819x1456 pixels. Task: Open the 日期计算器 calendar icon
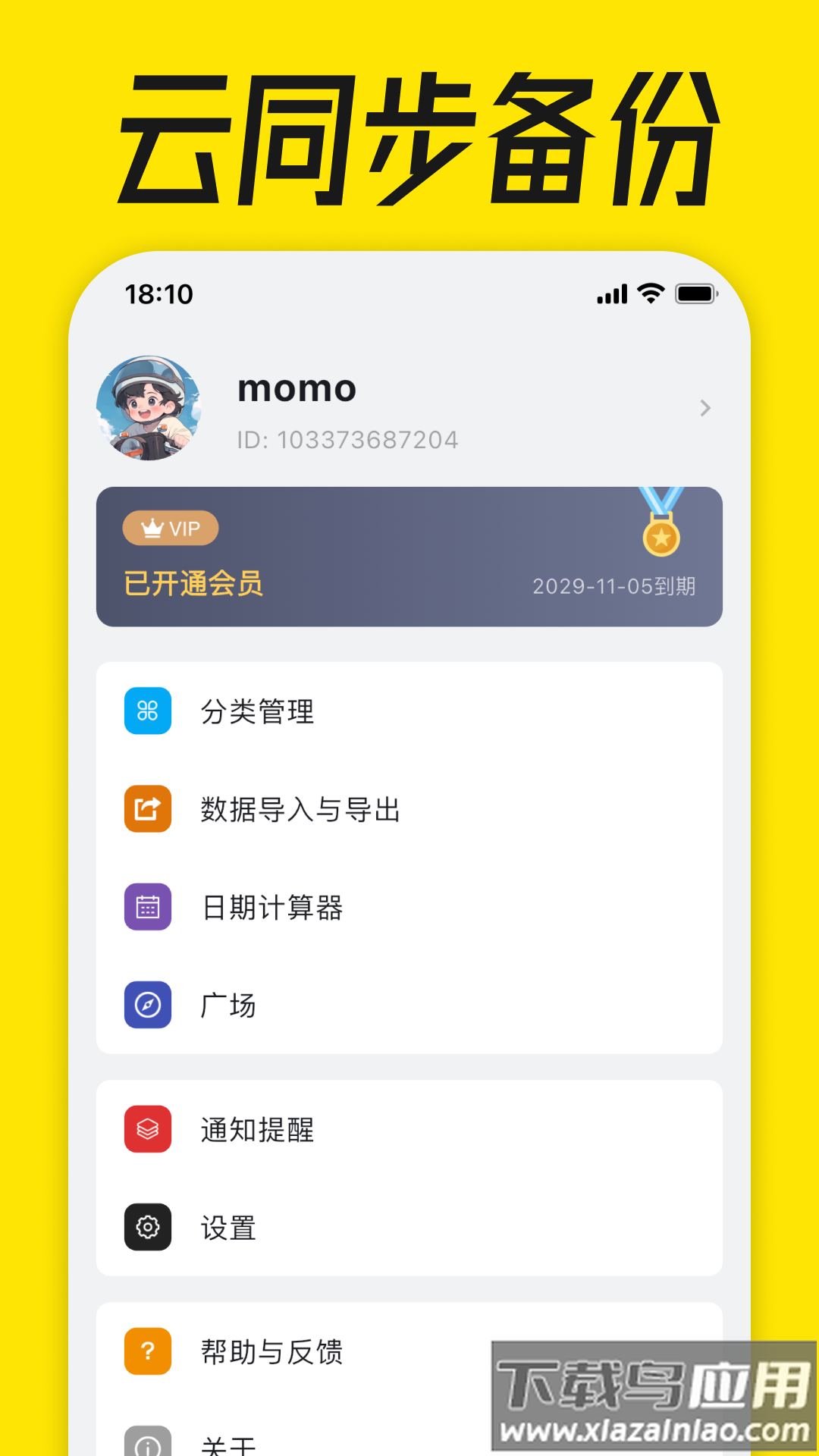(x=147, y=907)
